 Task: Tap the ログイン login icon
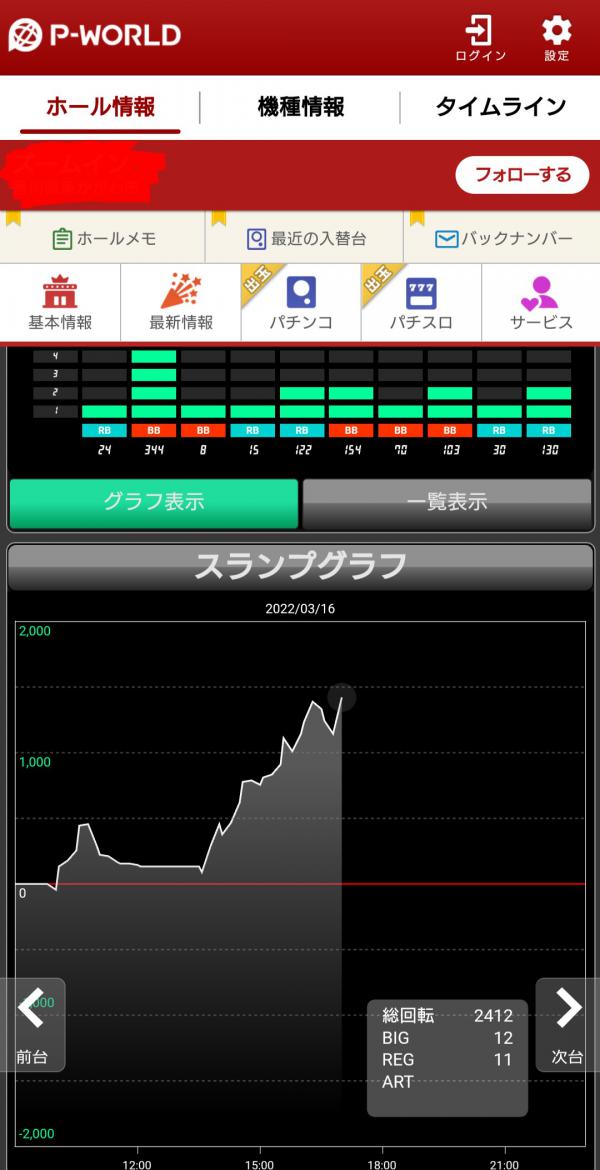coord(480,39)
